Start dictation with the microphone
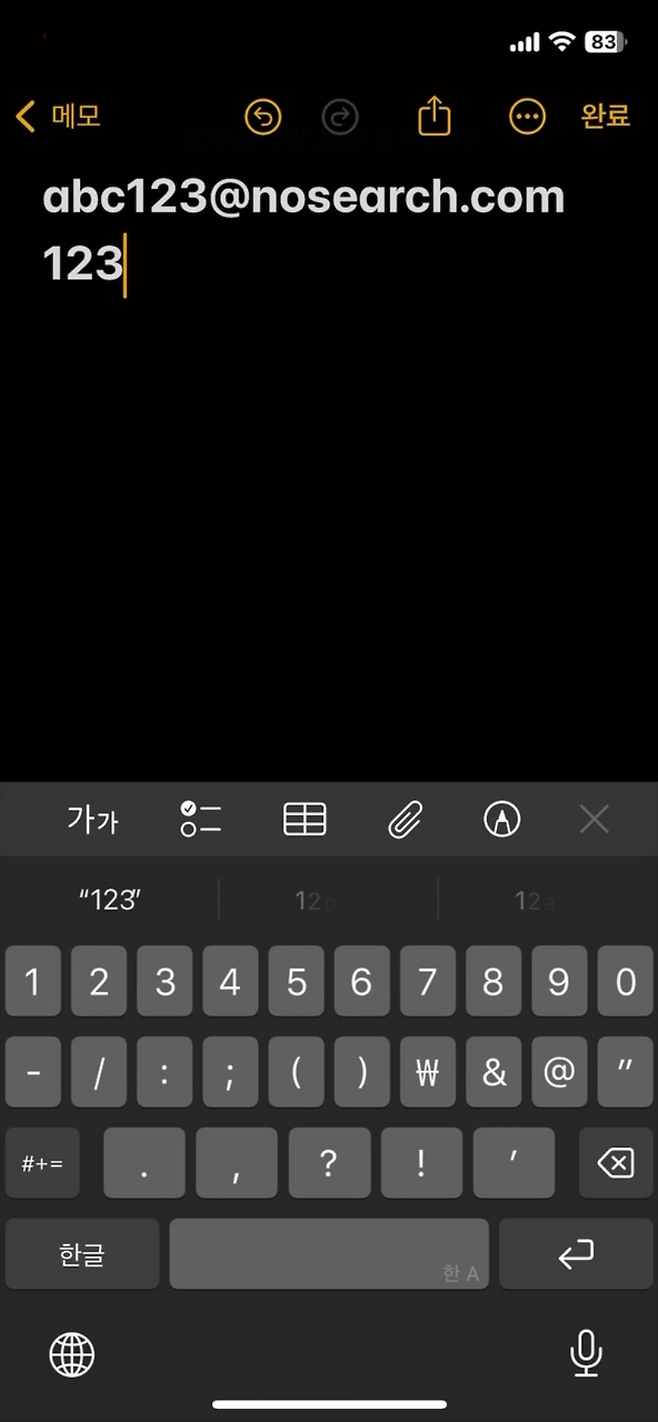658x1422 pixels. (585, 1354)
